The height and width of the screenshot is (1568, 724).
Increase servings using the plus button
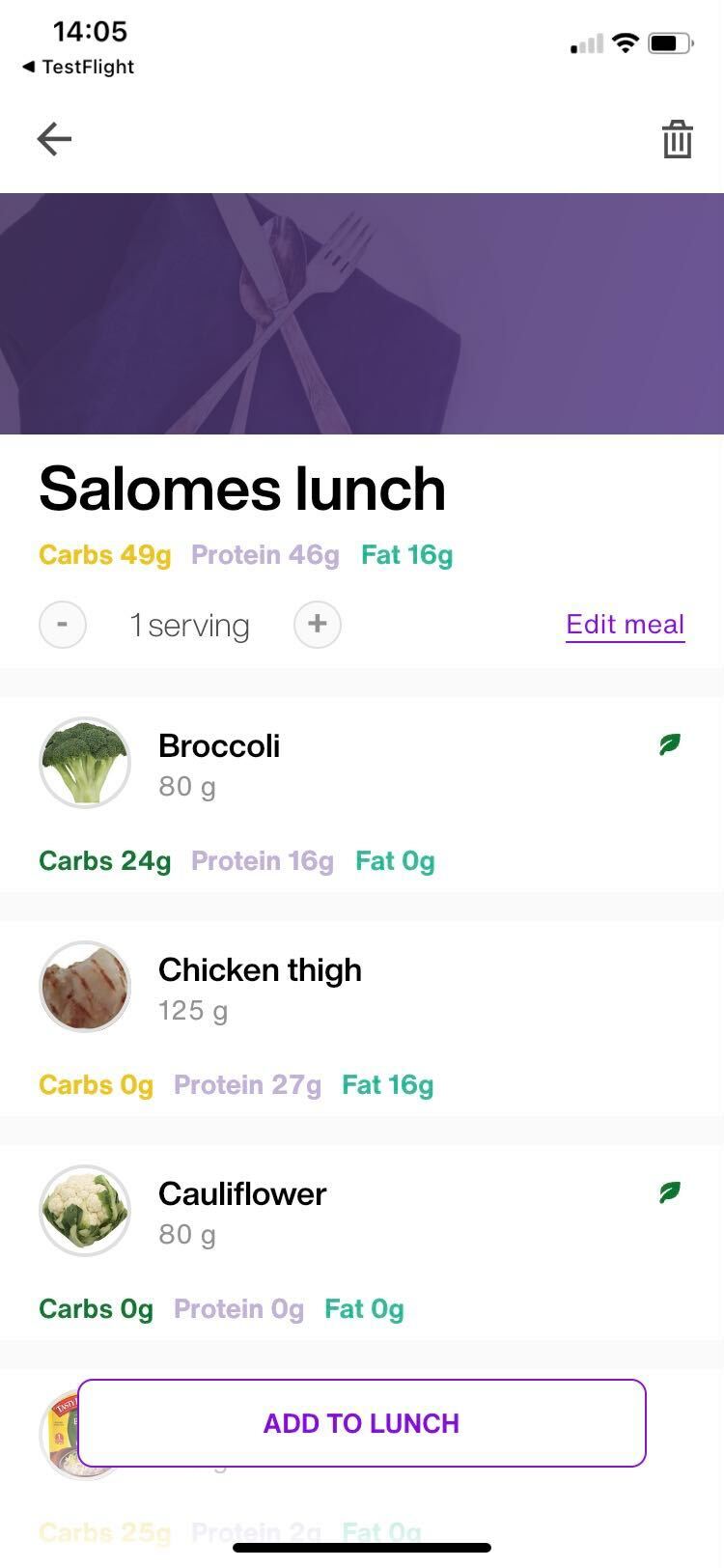[x=318, y=625]
